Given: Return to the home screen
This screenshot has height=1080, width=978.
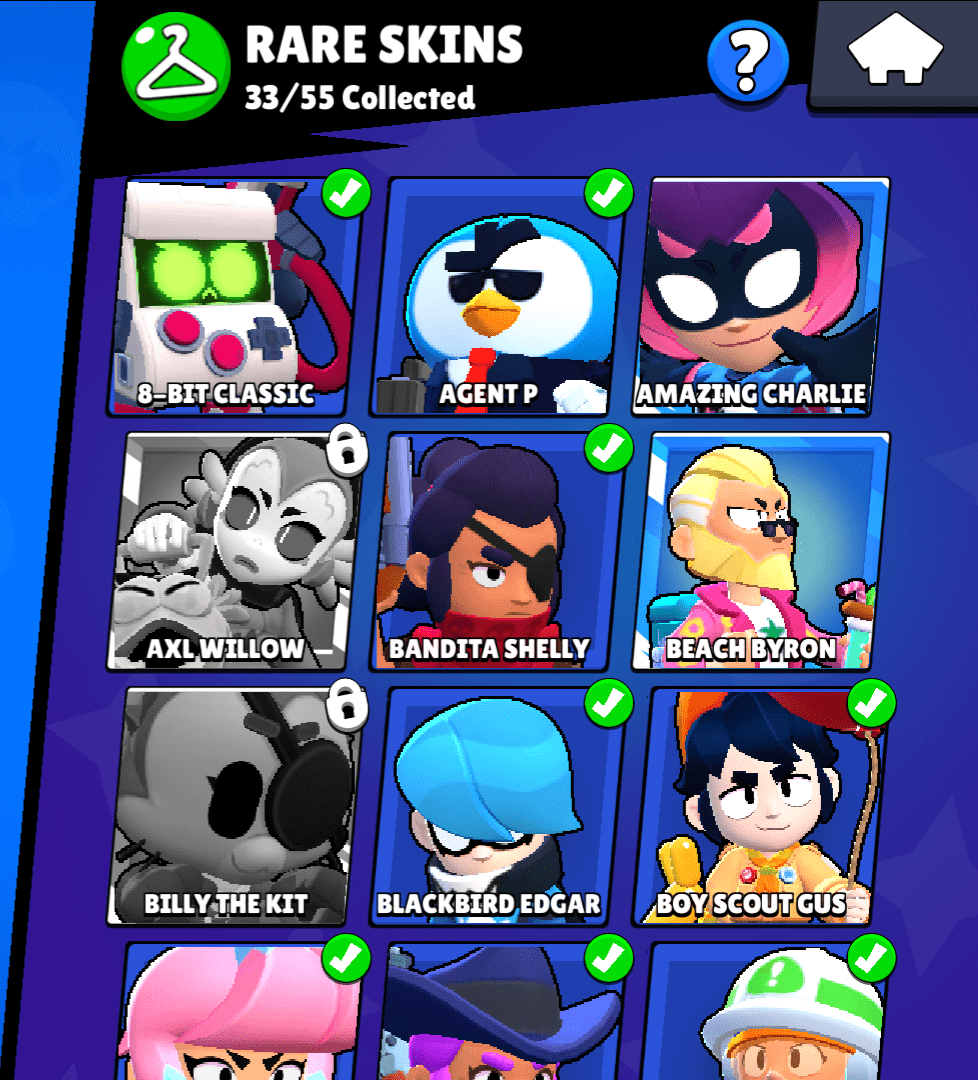Looking at the screenshot, I should (x=895, y=52).
